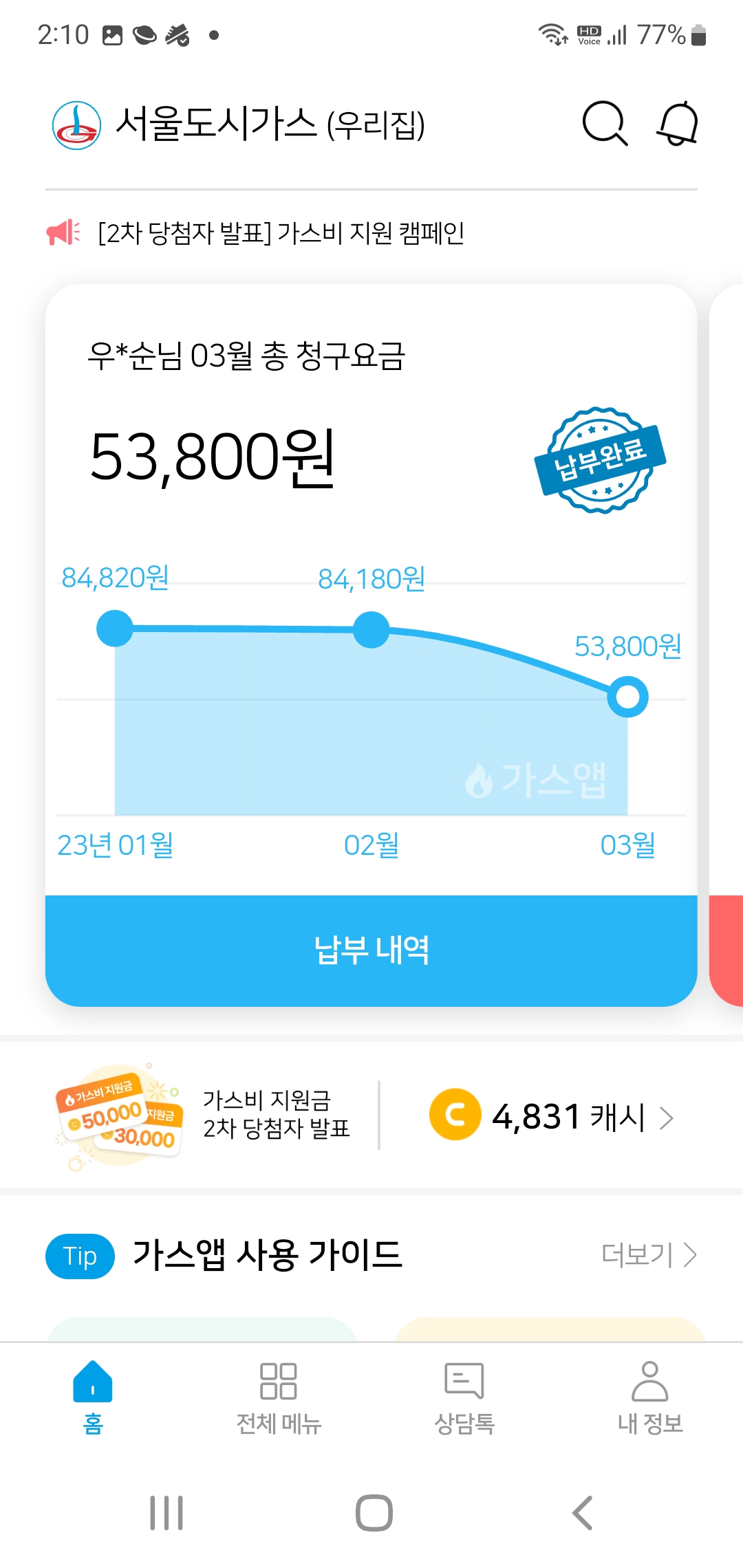Tap 더보기 for 가스앱 사용 가이드
Viewport: 743px width, 1568px height.
click(649, 1255)
